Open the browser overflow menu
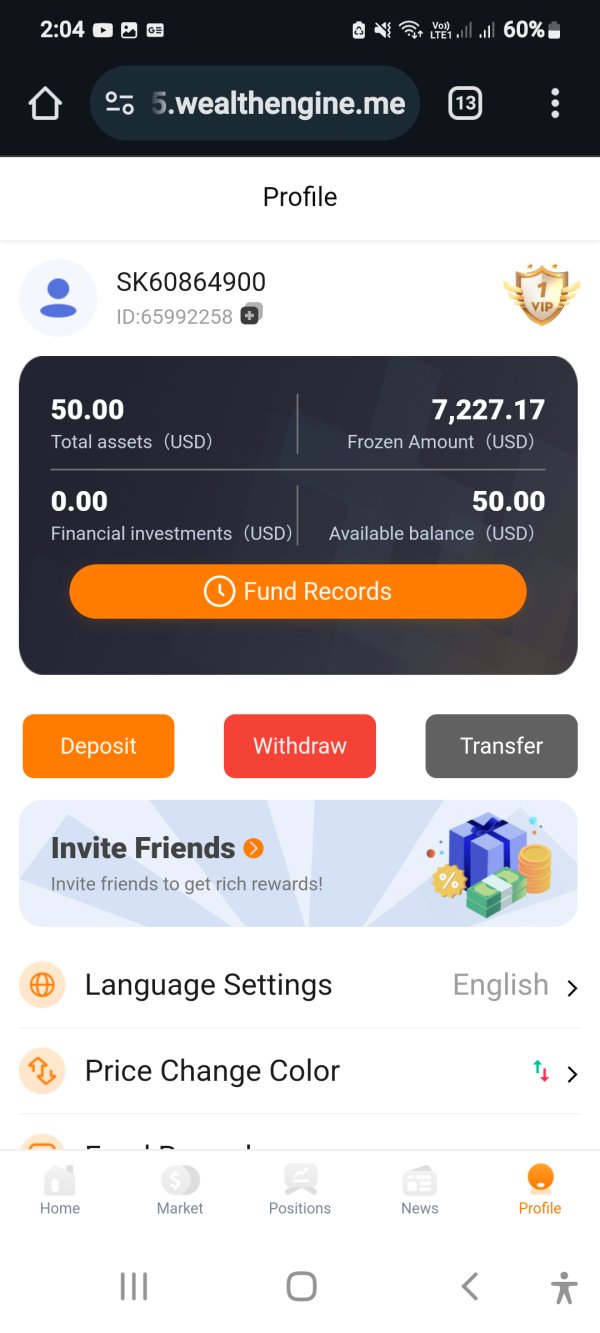600x1333 pixels. point(555,103)
